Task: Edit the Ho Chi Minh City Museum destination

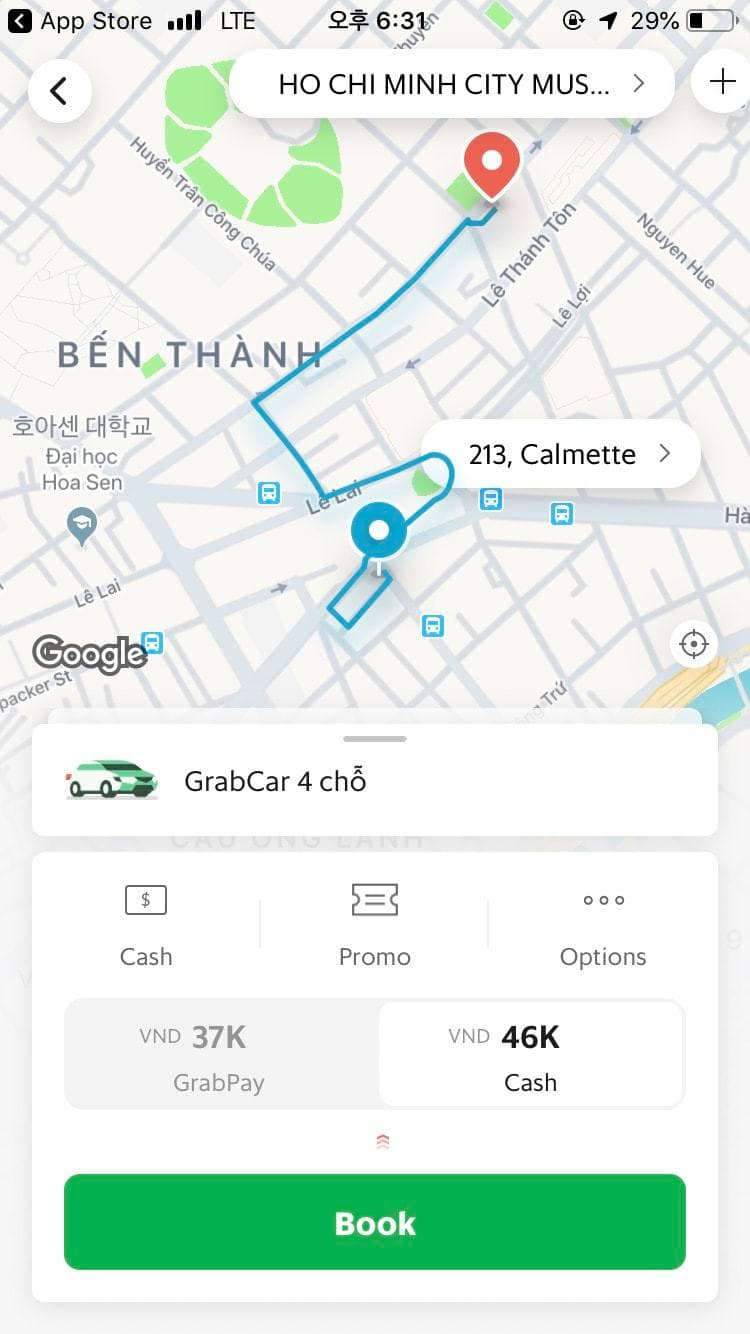Action: (x=452, y=85)
